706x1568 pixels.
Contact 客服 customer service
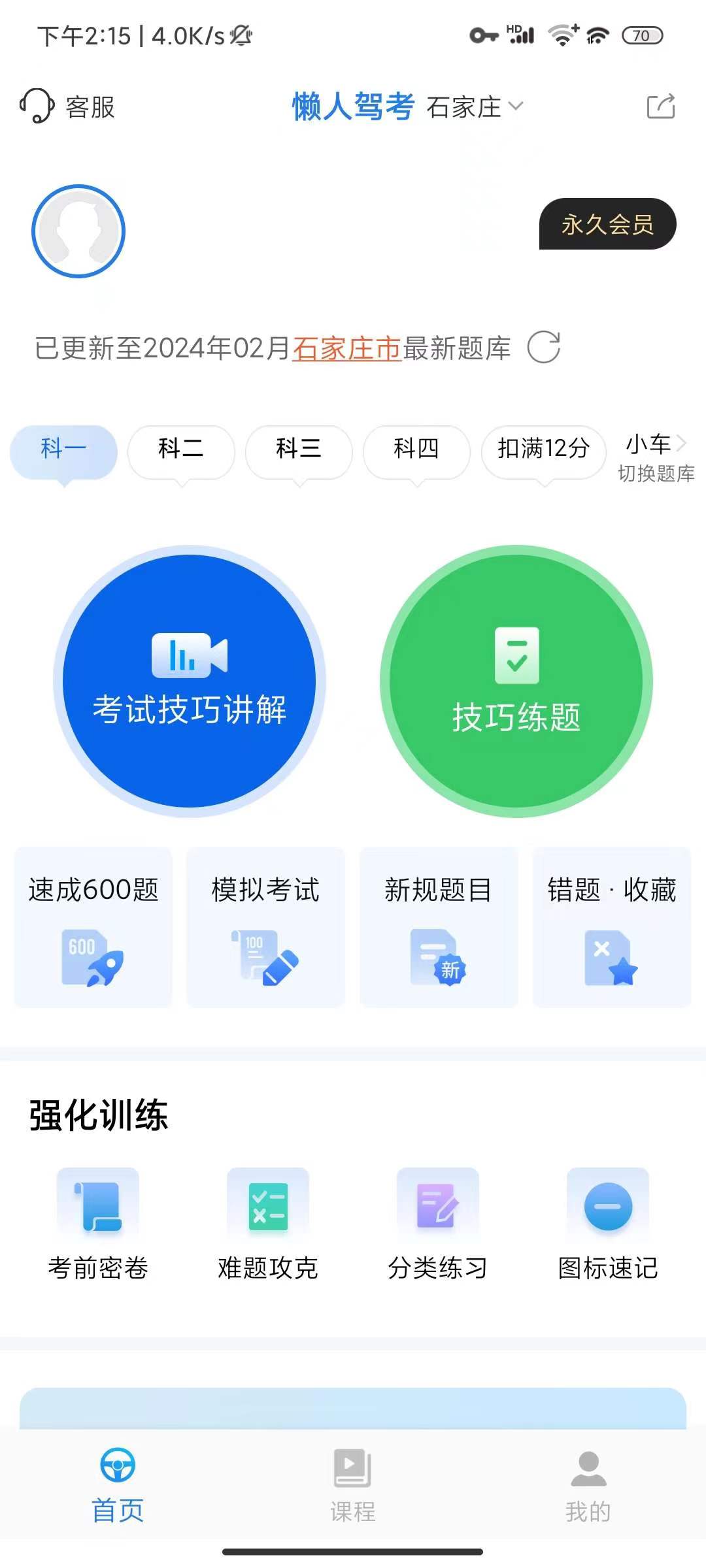click(67, 106)
